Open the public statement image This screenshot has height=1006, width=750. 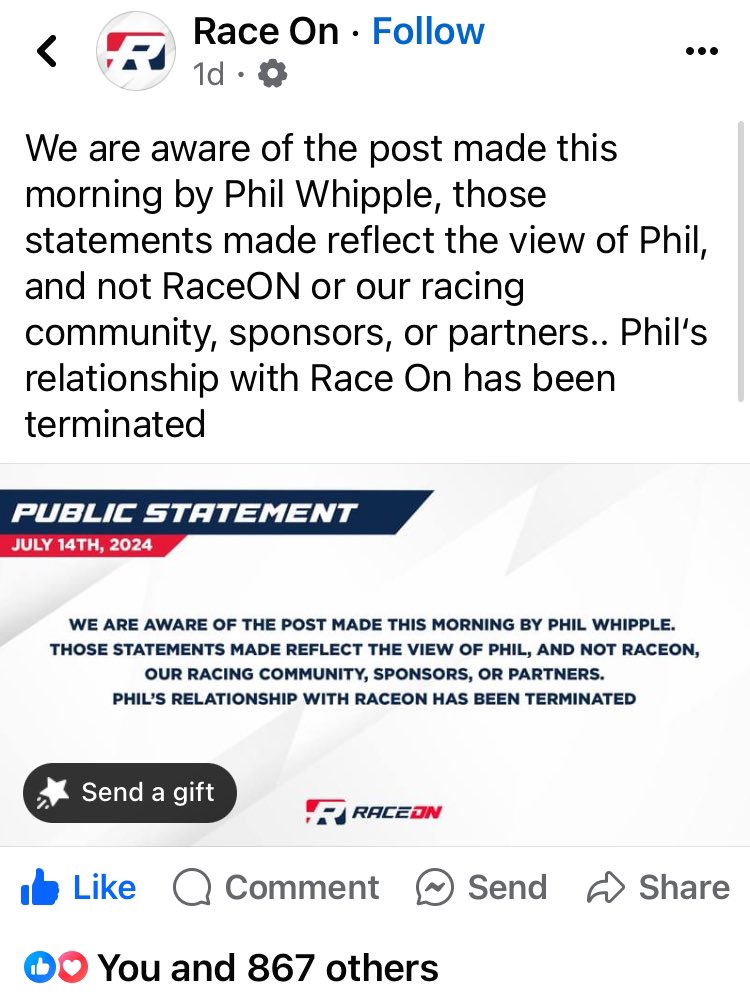click(x=375, y=654)
